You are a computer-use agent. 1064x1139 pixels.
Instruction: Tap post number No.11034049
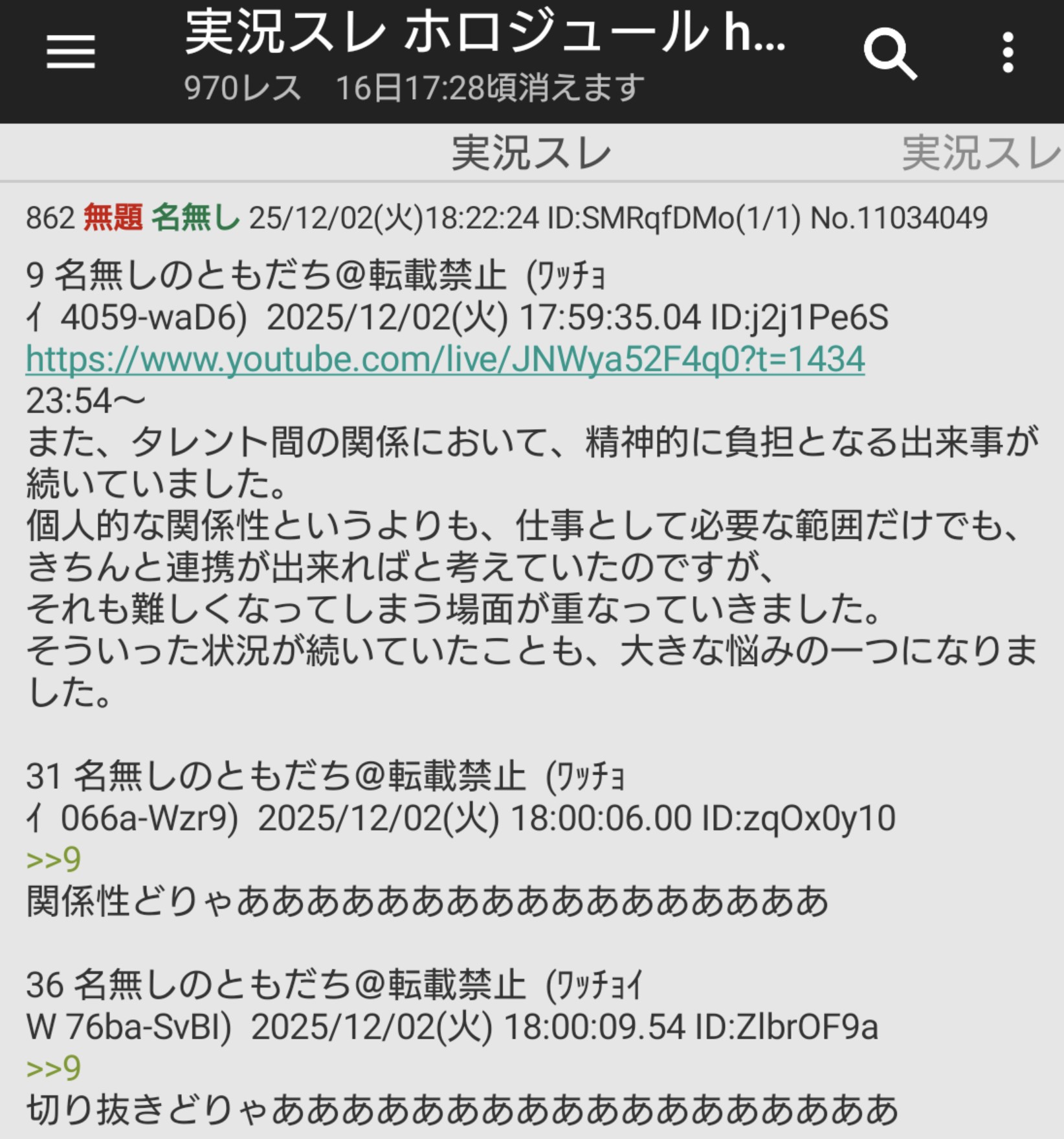pos(899,218)
